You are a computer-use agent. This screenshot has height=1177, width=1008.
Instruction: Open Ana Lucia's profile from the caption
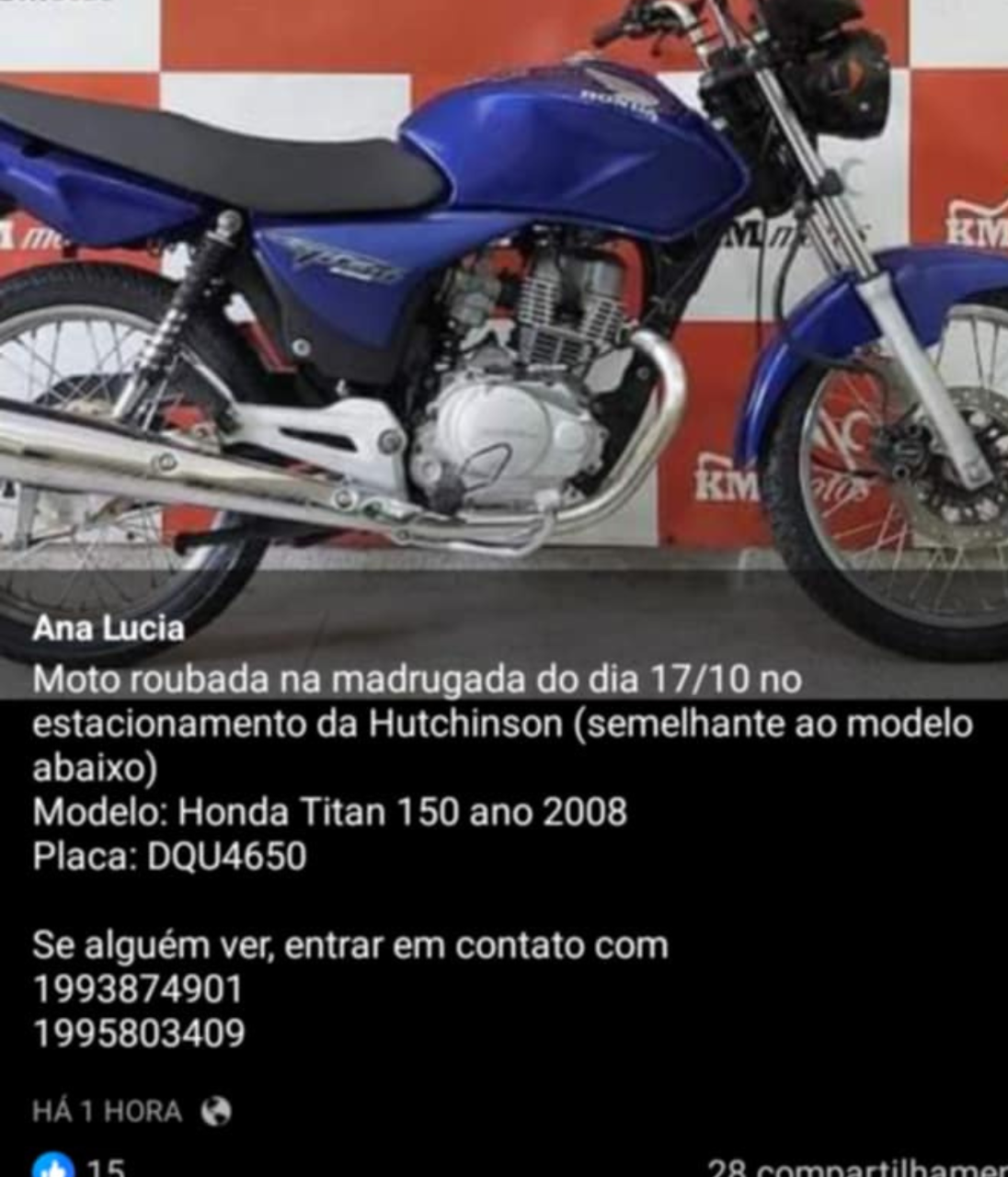[109, 629]
